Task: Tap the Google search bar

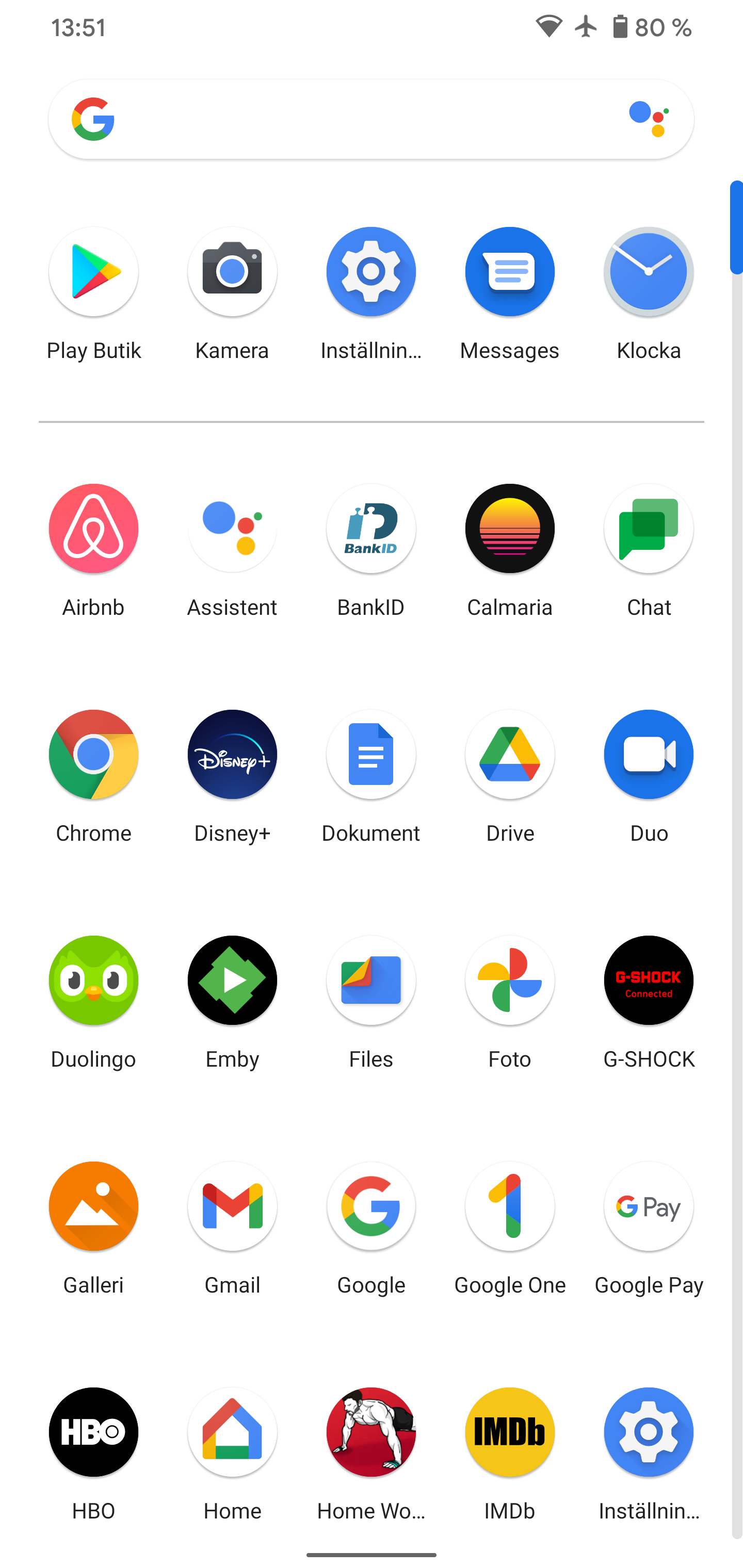Action: click(371, 119)
